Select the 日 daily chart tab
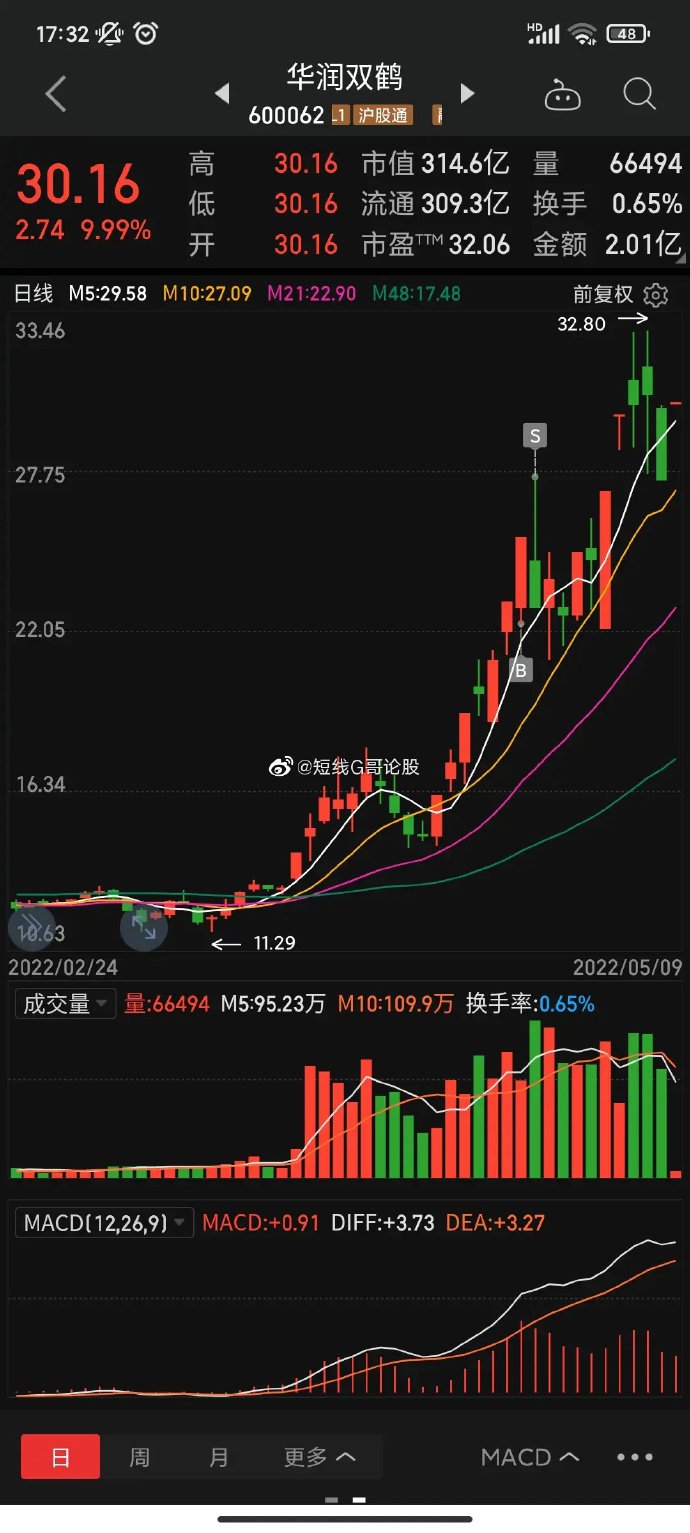 61,1457
